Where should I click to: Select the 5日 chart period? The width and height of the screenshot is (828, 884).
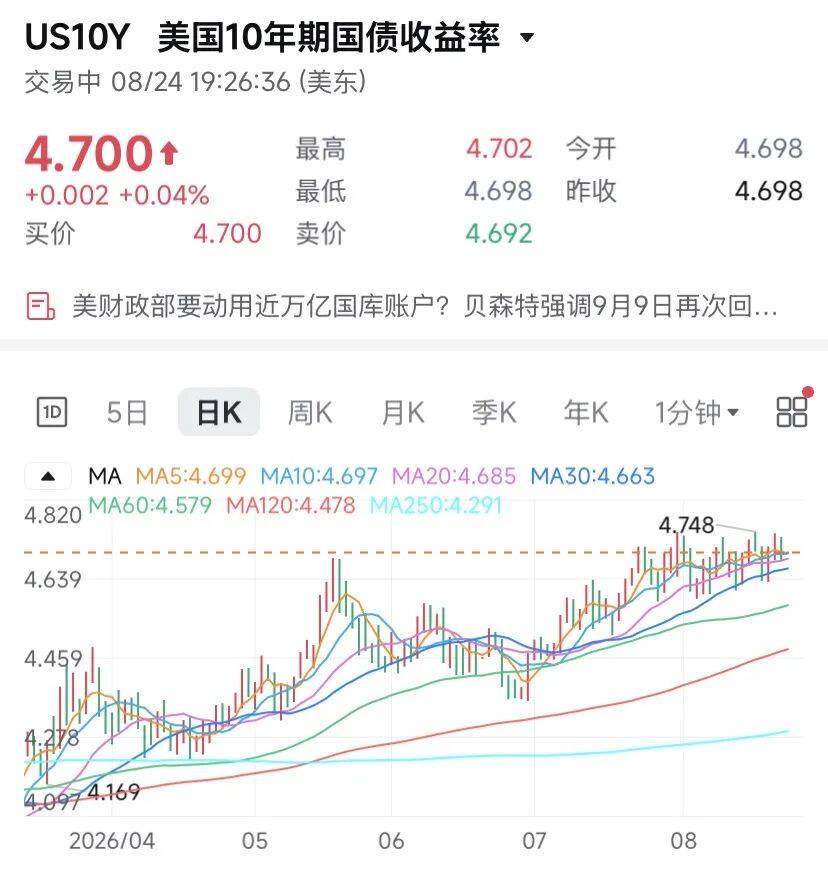pyautogui.click(x=127, y=413)
